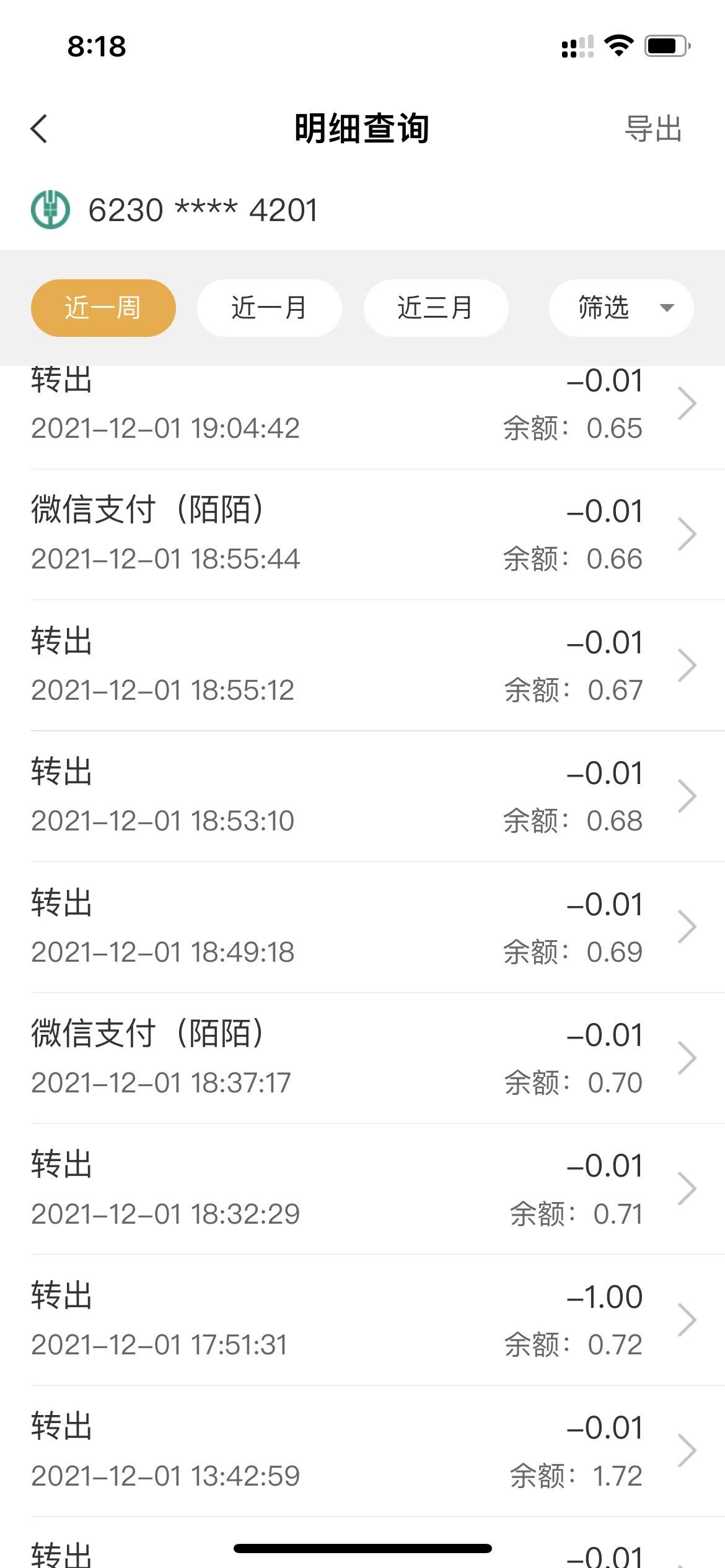The height and width of the screenshot is (1568, 725).
Task: Expand the 筛选 dropdown
Action: click(x=621, y=308)
